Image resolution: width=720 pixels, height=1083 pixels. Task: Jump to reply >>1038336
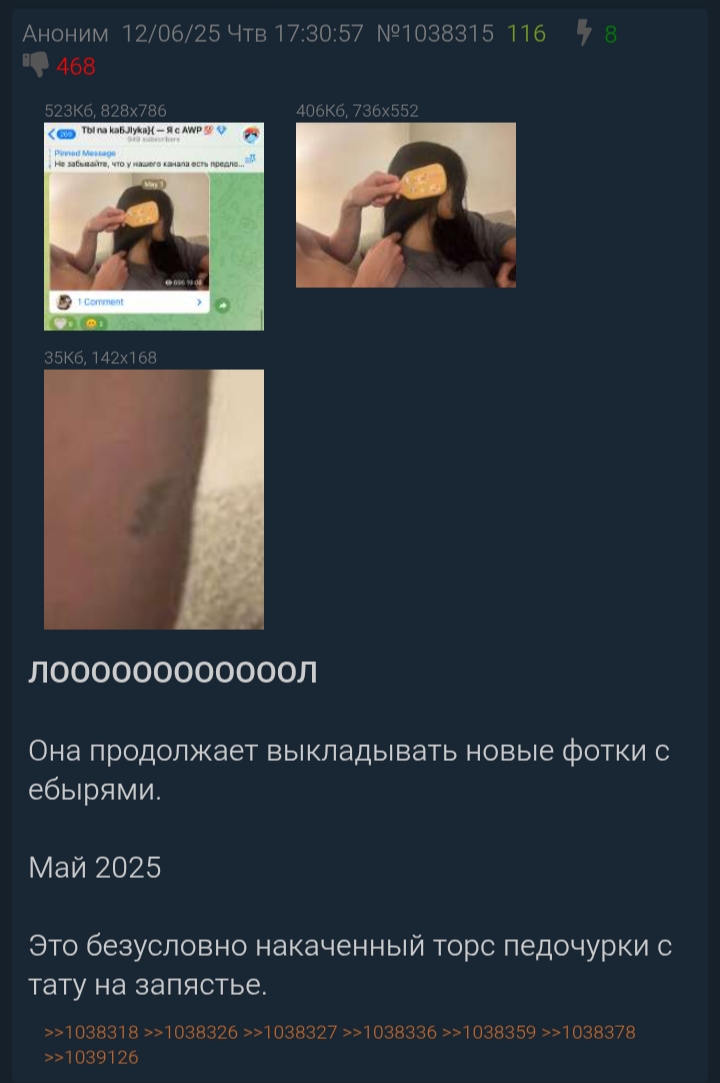point(389,1032)
